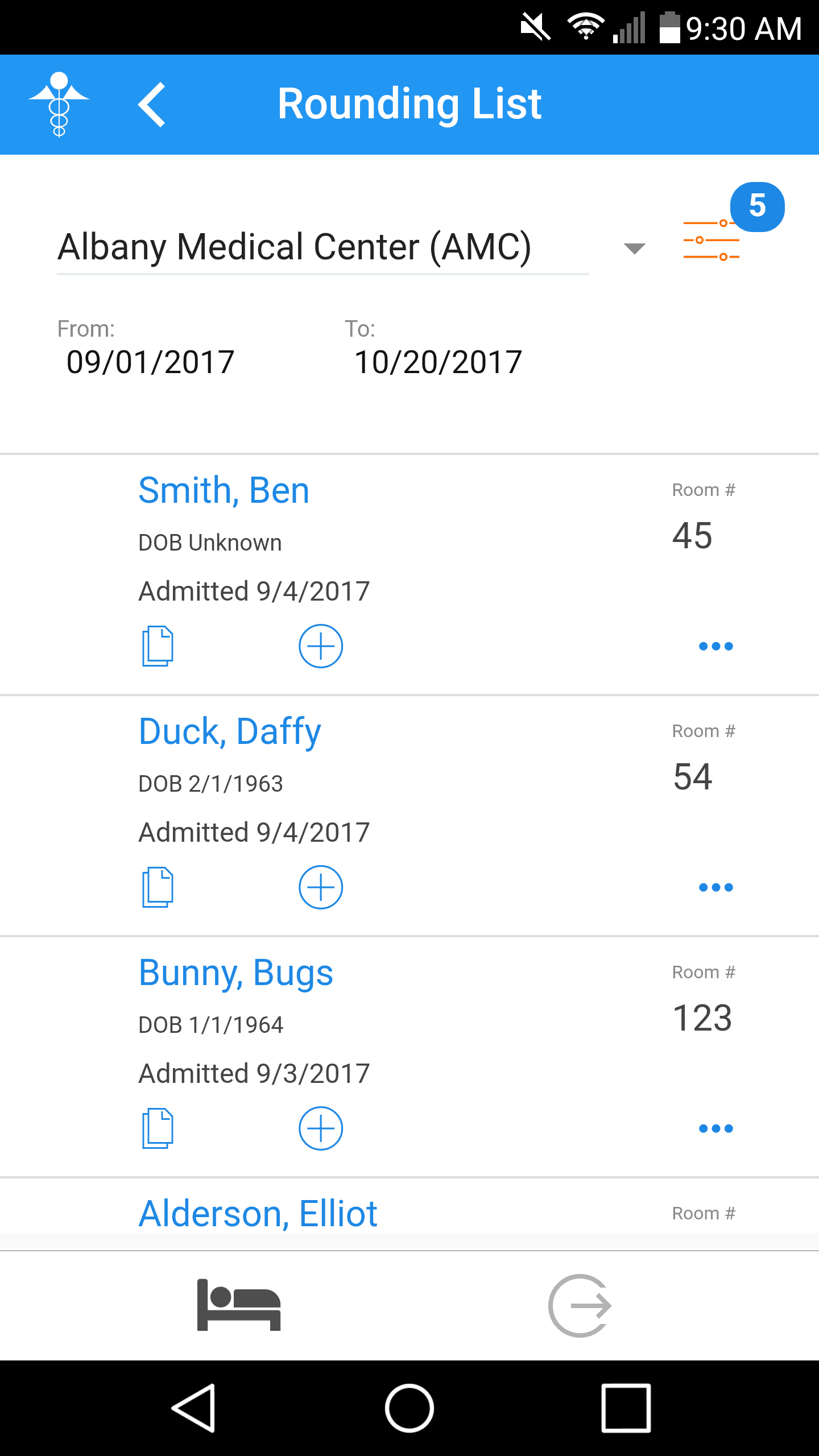Change the From date 09/01/2017
The image size is (819, 1456).
[x=150, y=362]
